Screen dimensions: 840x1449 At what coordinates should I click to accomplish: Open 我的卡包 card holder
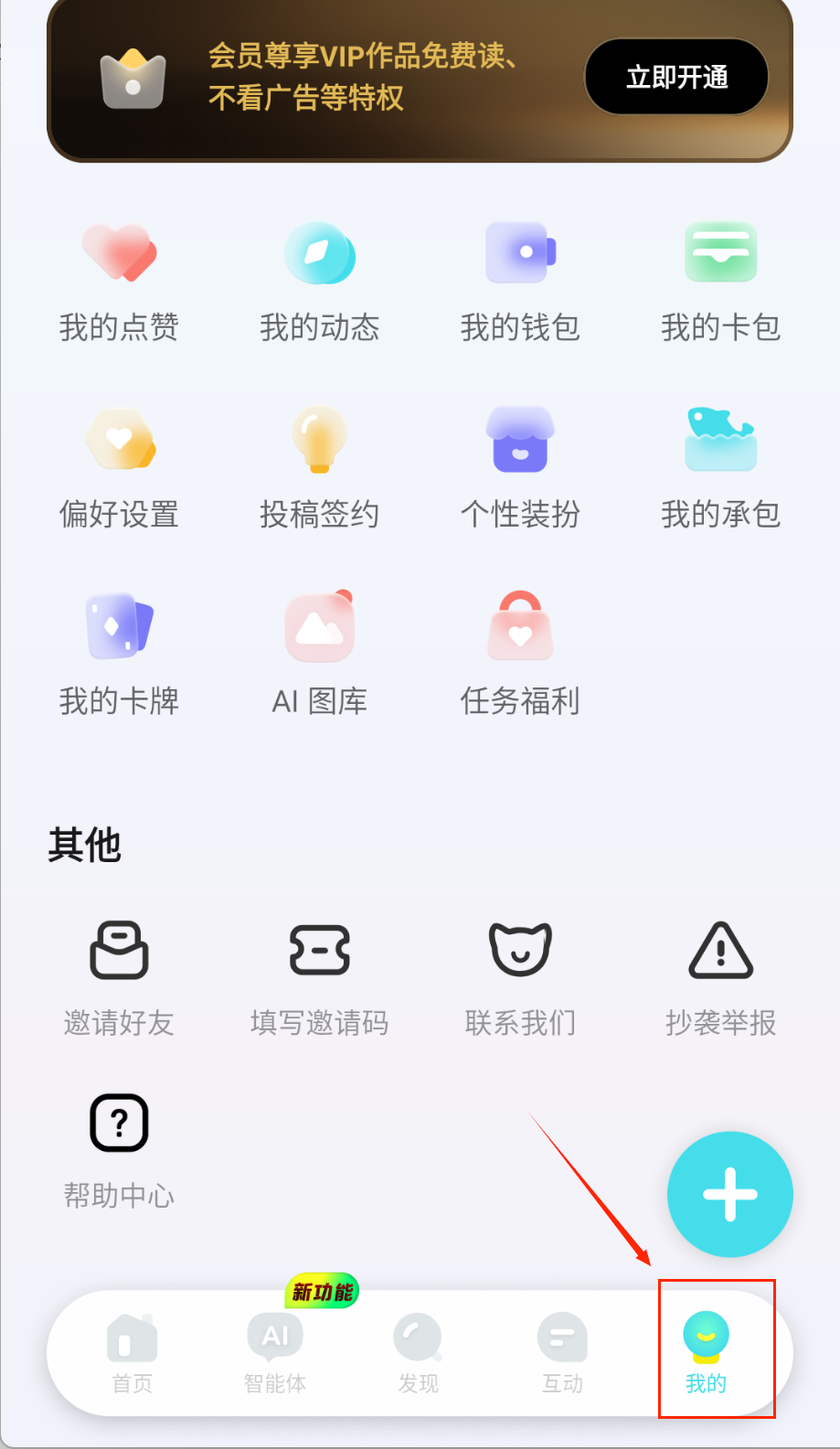720,283
